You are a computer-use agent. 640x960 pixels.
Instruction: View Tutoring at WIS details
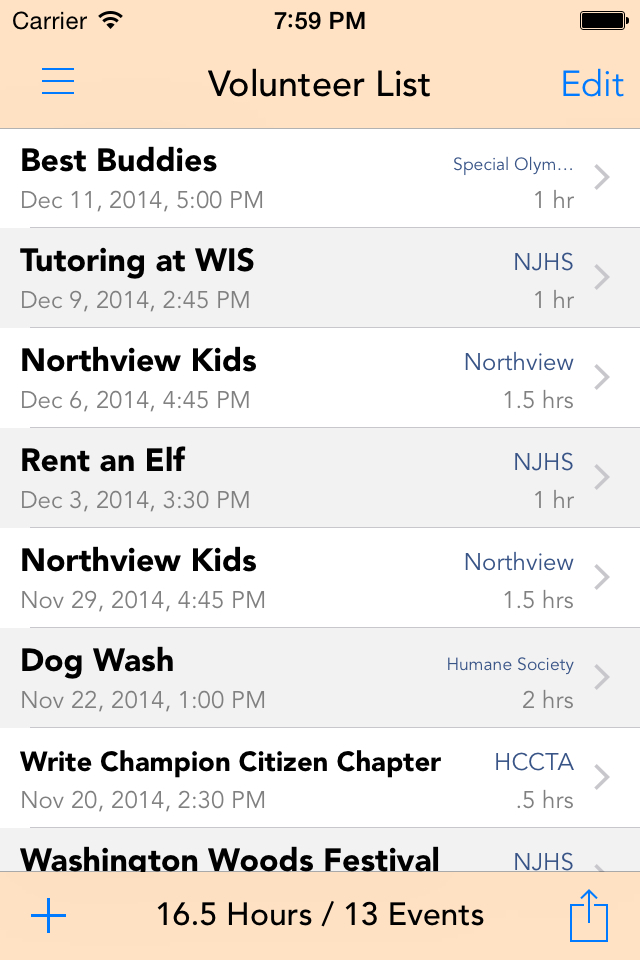300,278
